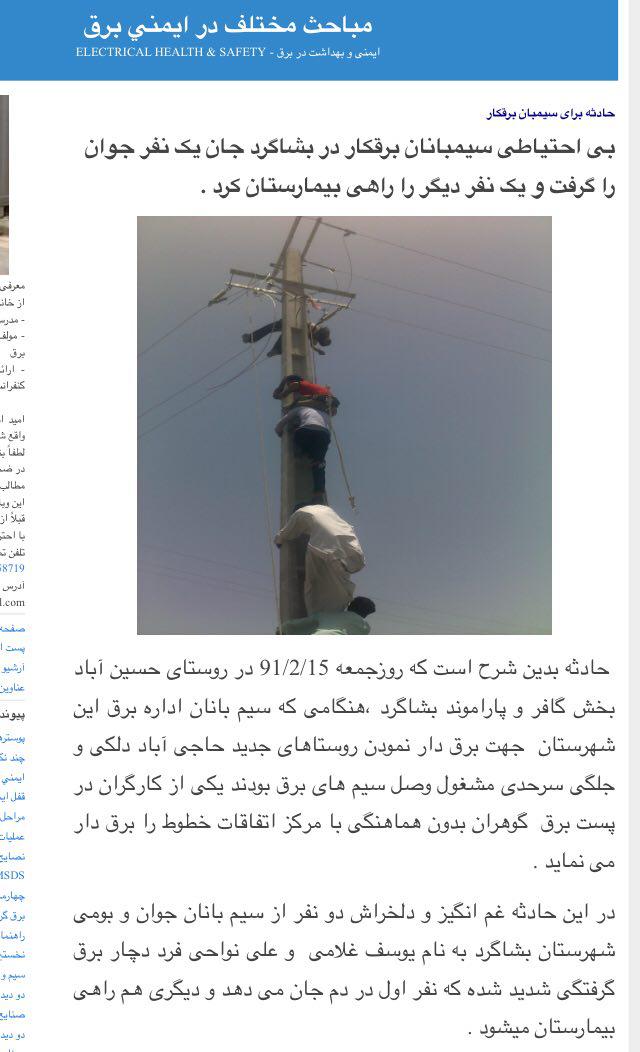This screenshot has width=640, height=1052.
Task: Tap the blog title مباحث مختلف در ایمنی برق
Action: (227, 25)
